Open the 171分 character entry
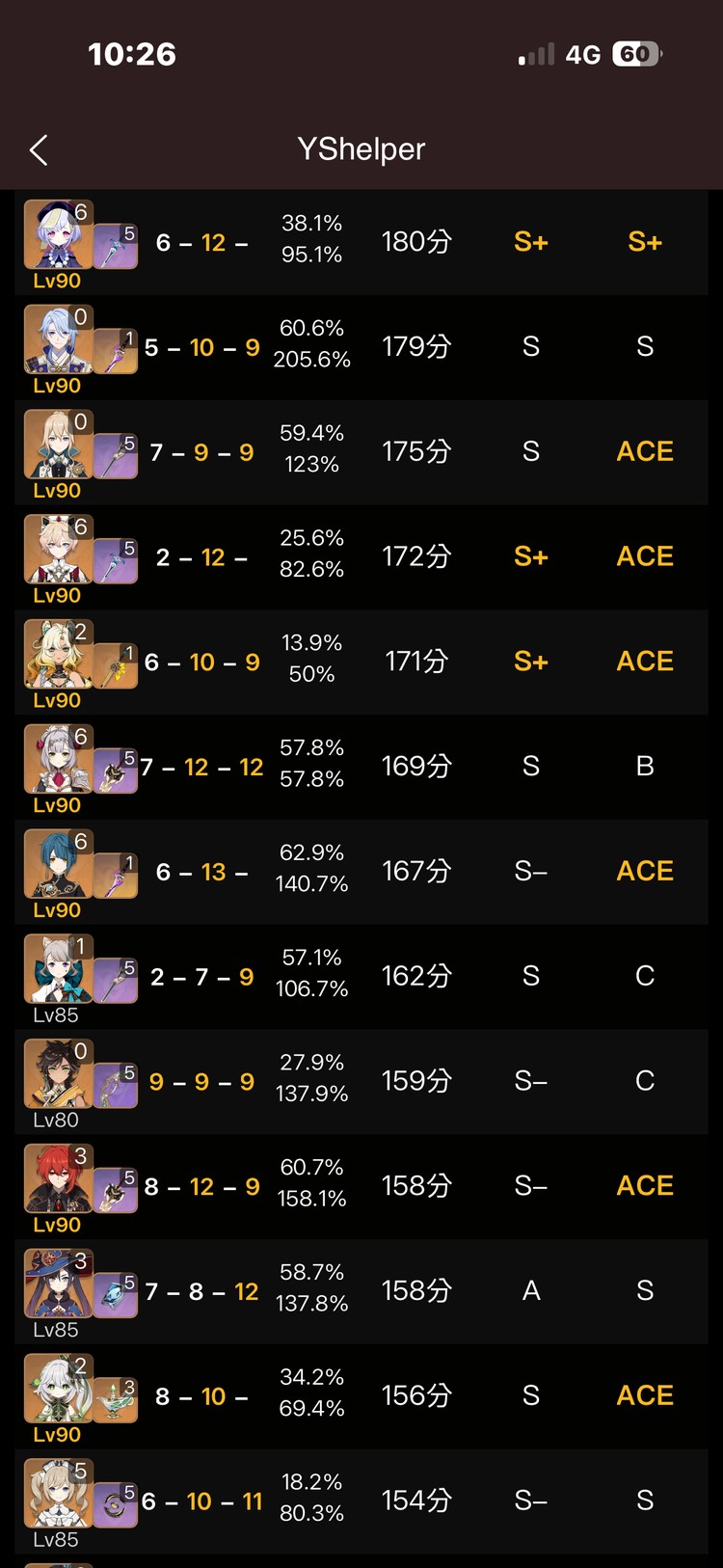Viewport: 723px width, 1568px height. (x=361, y=662)
